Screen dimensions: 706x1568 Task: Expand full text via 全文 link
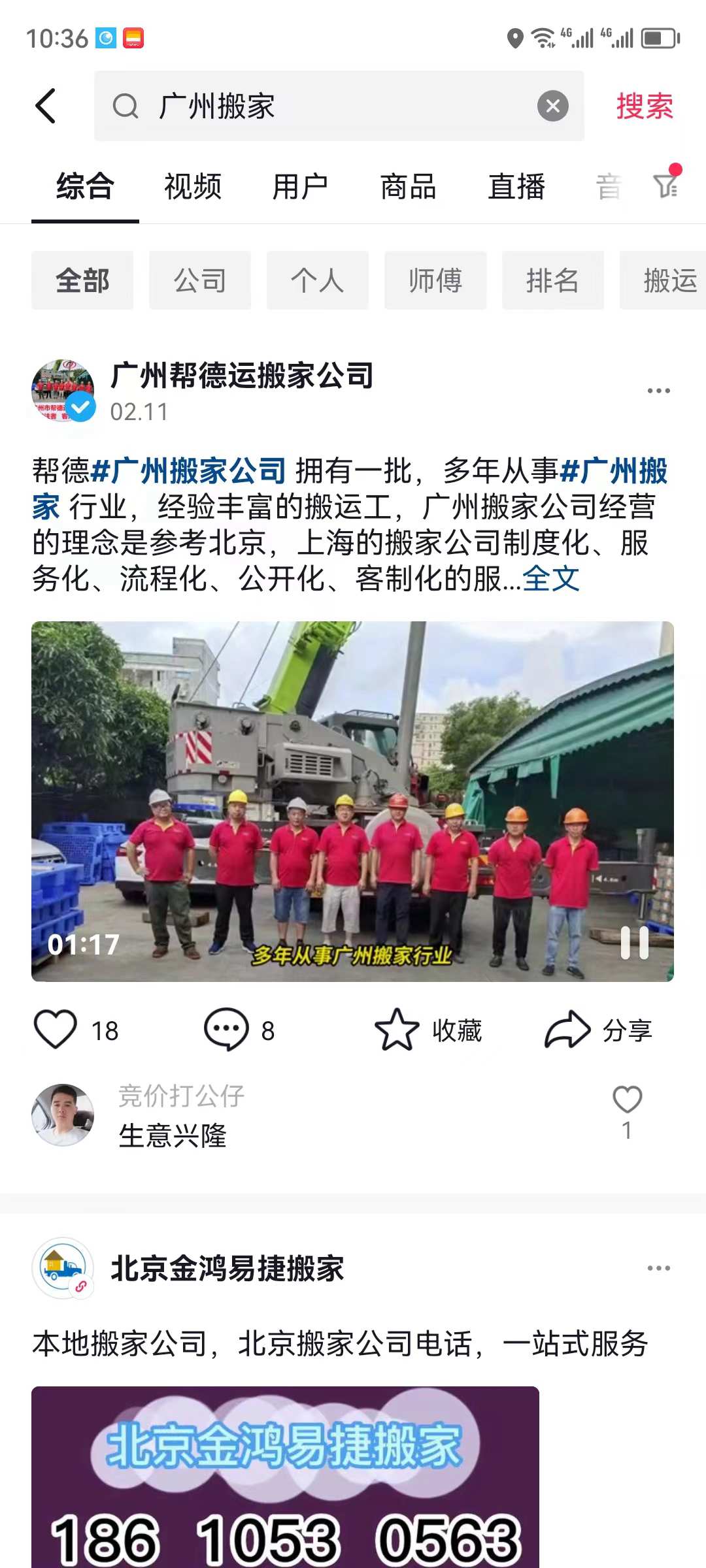[x=551, y=579]
